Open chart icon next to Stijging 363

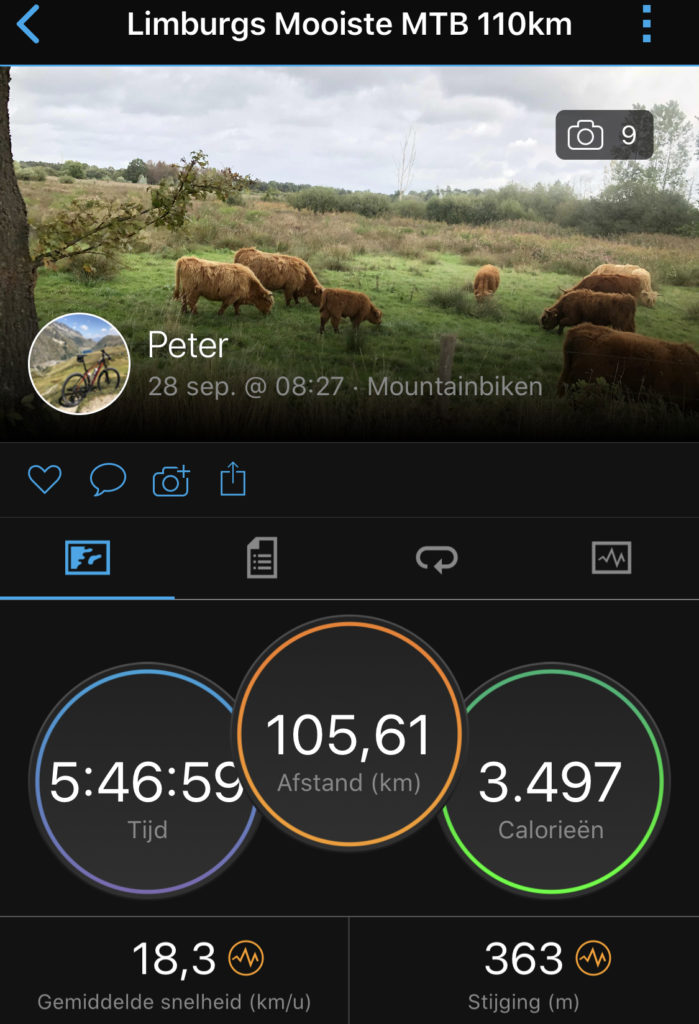593,958
